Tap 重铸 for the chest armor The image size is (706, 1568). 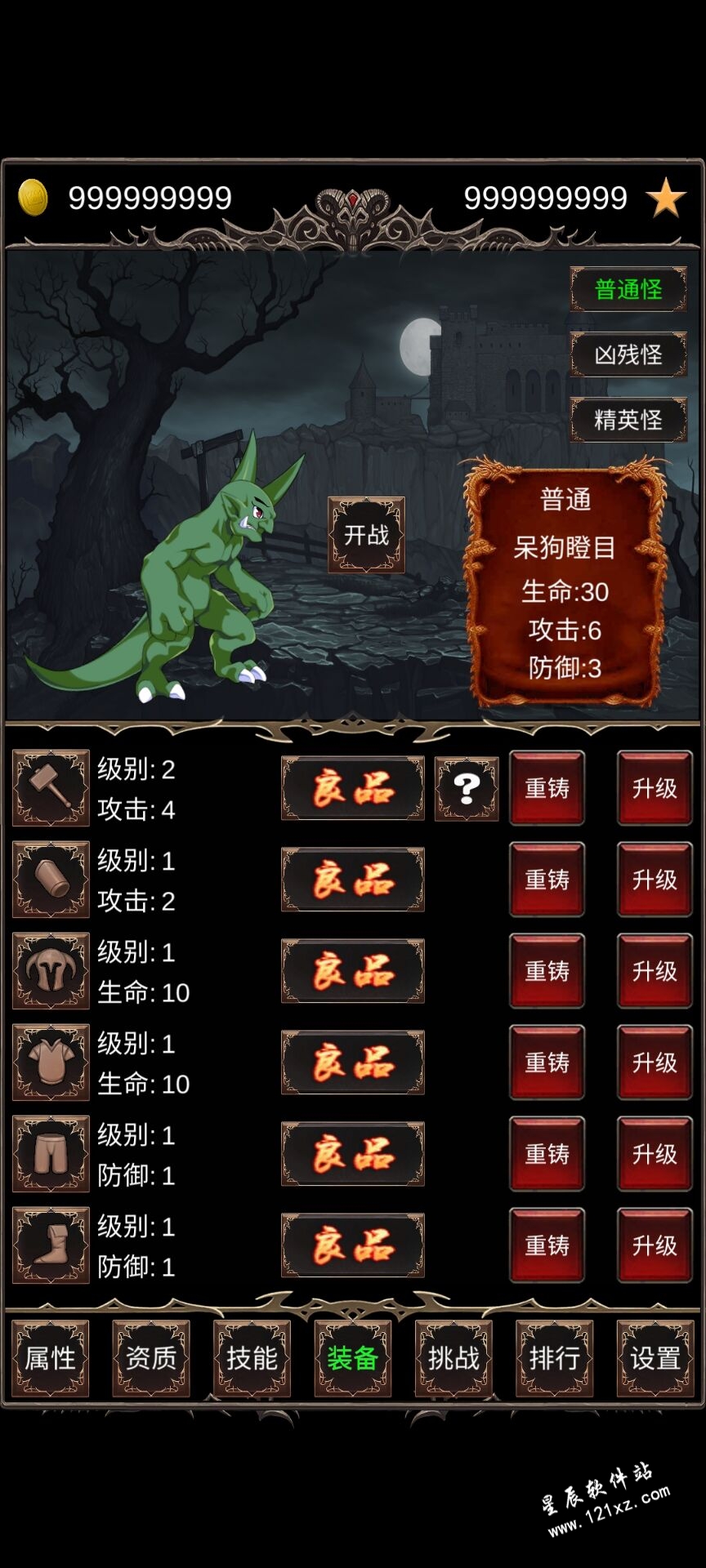(547, 1062)
